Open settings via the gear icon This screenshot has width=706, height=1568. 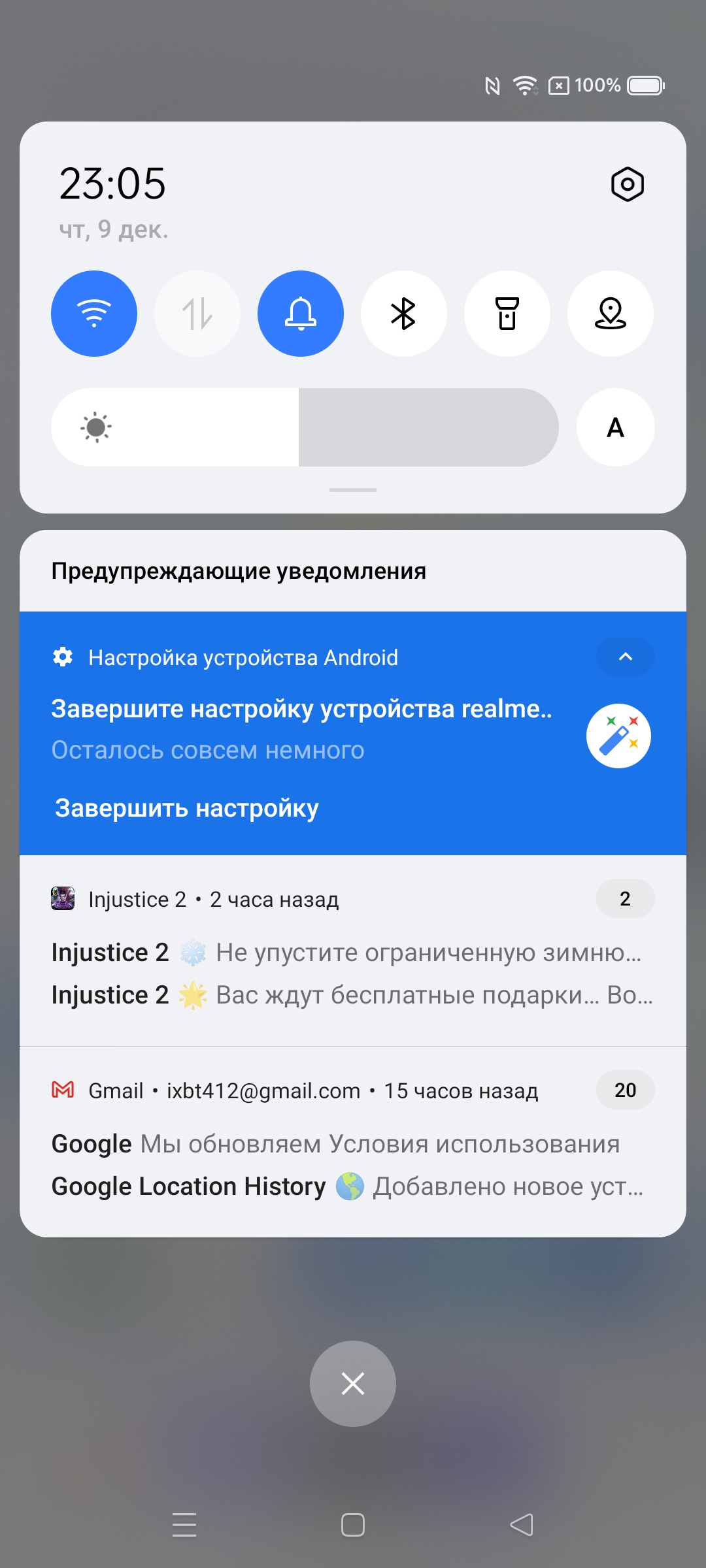click(x=627, y=184)
